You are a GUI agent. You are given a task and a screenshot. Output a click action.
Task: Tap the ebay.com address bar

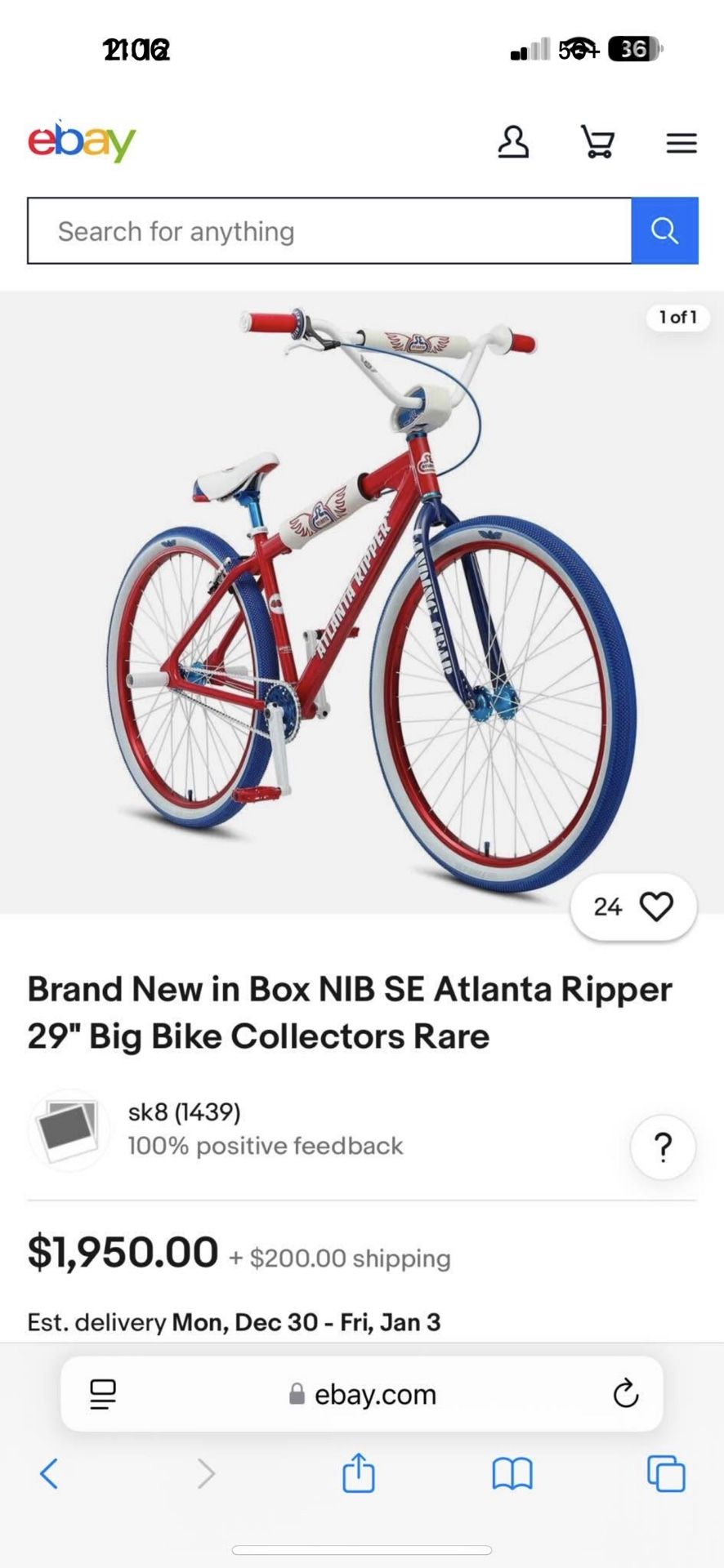[x=364, y=1394]
